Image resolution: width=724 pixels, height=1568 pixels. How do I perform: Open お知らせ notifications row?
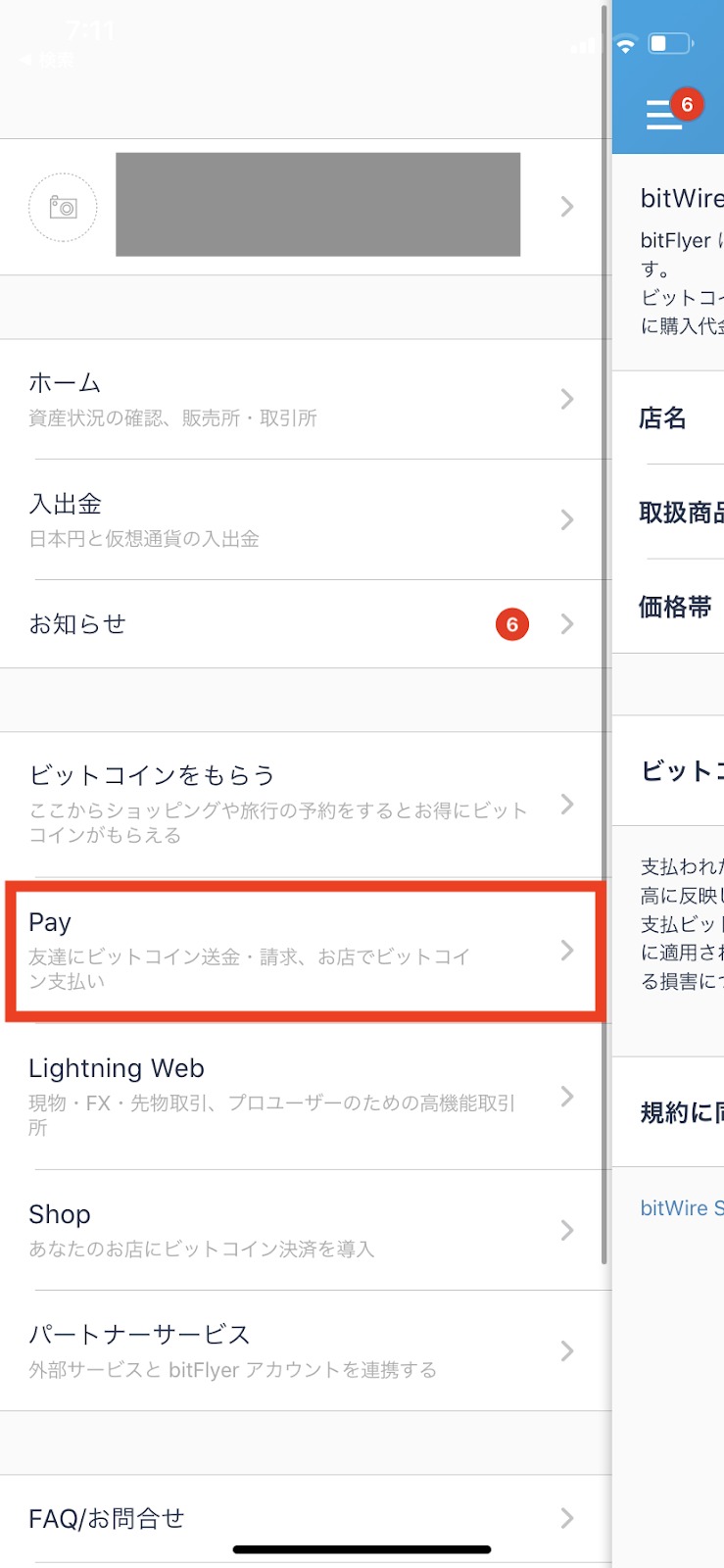pyautogui.click(x=303, y=624)
